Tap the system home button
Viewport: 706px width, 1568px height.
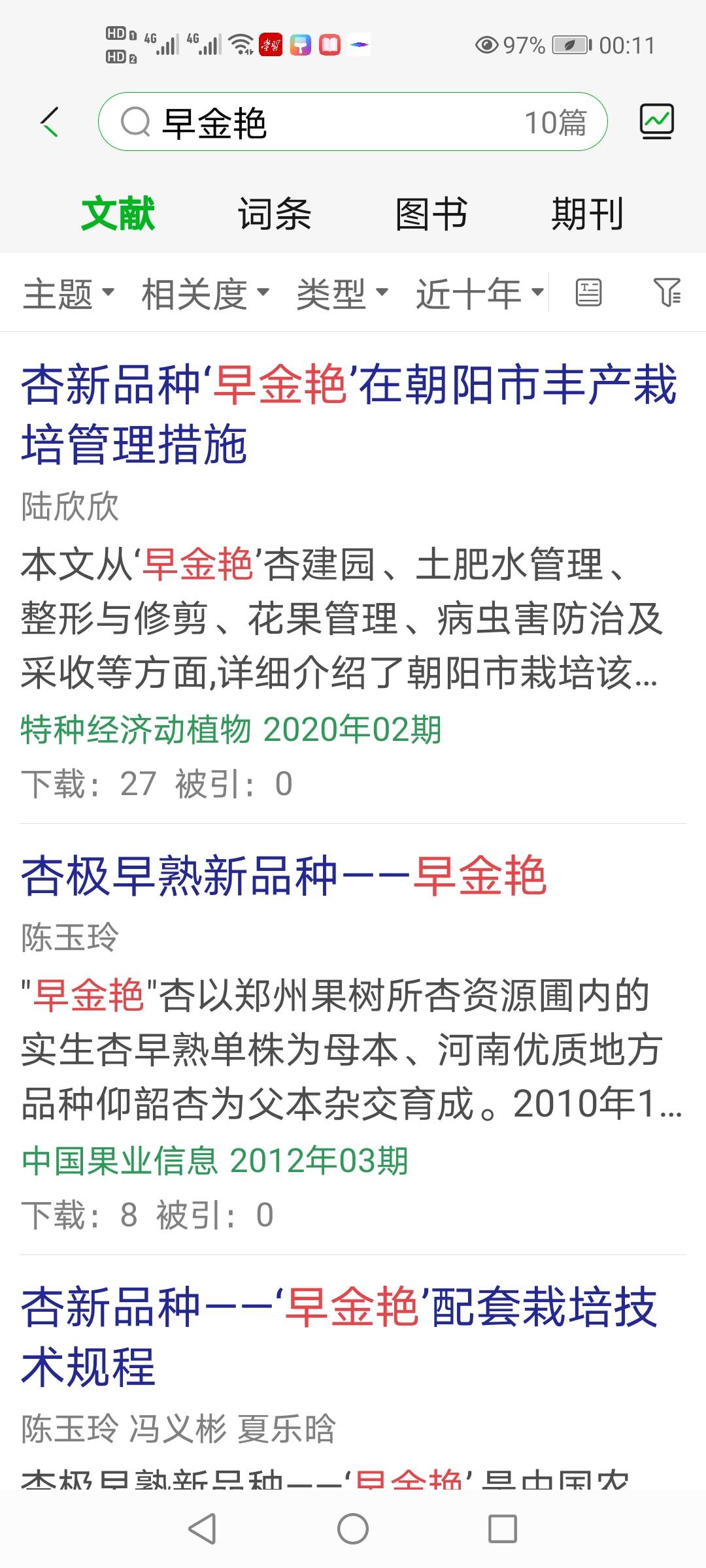[x=353, y=1529]
